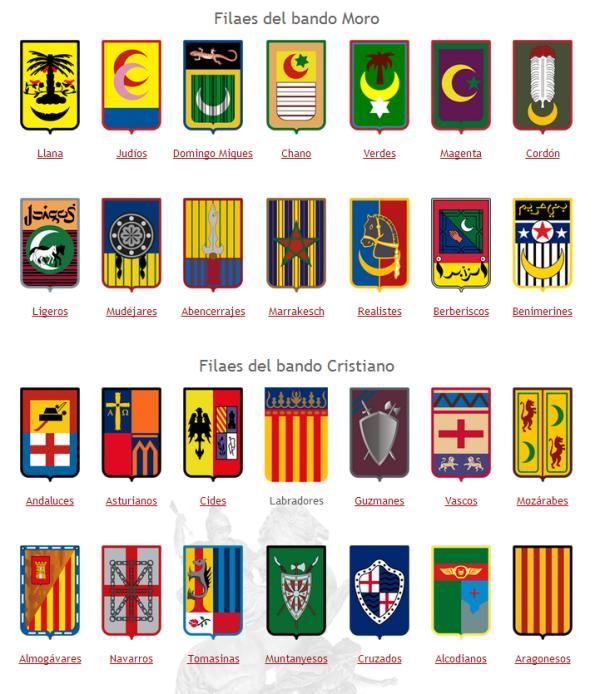Open the Mudéjares link

[132, 312]
